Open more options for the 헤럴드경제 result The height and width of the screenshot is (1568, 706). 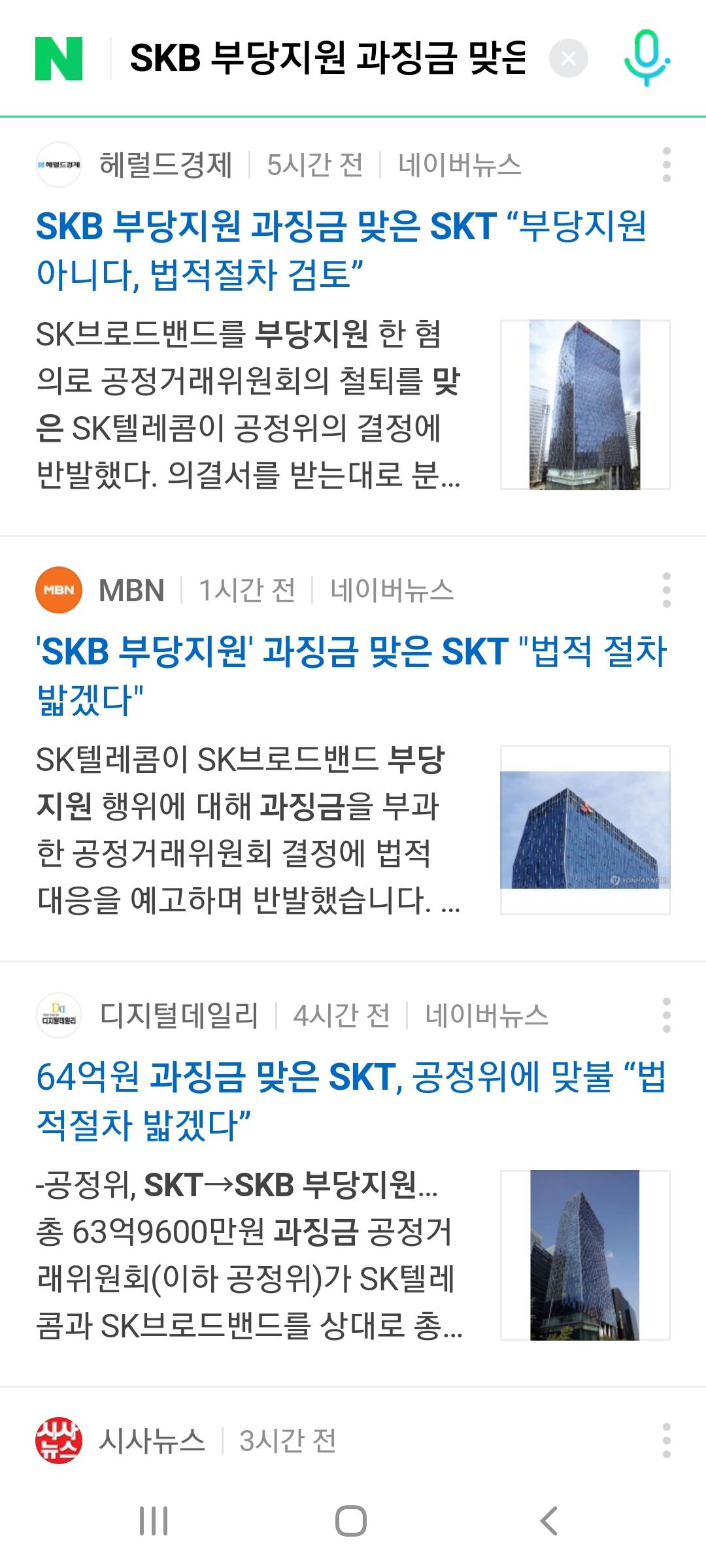(x=666, y=165)
